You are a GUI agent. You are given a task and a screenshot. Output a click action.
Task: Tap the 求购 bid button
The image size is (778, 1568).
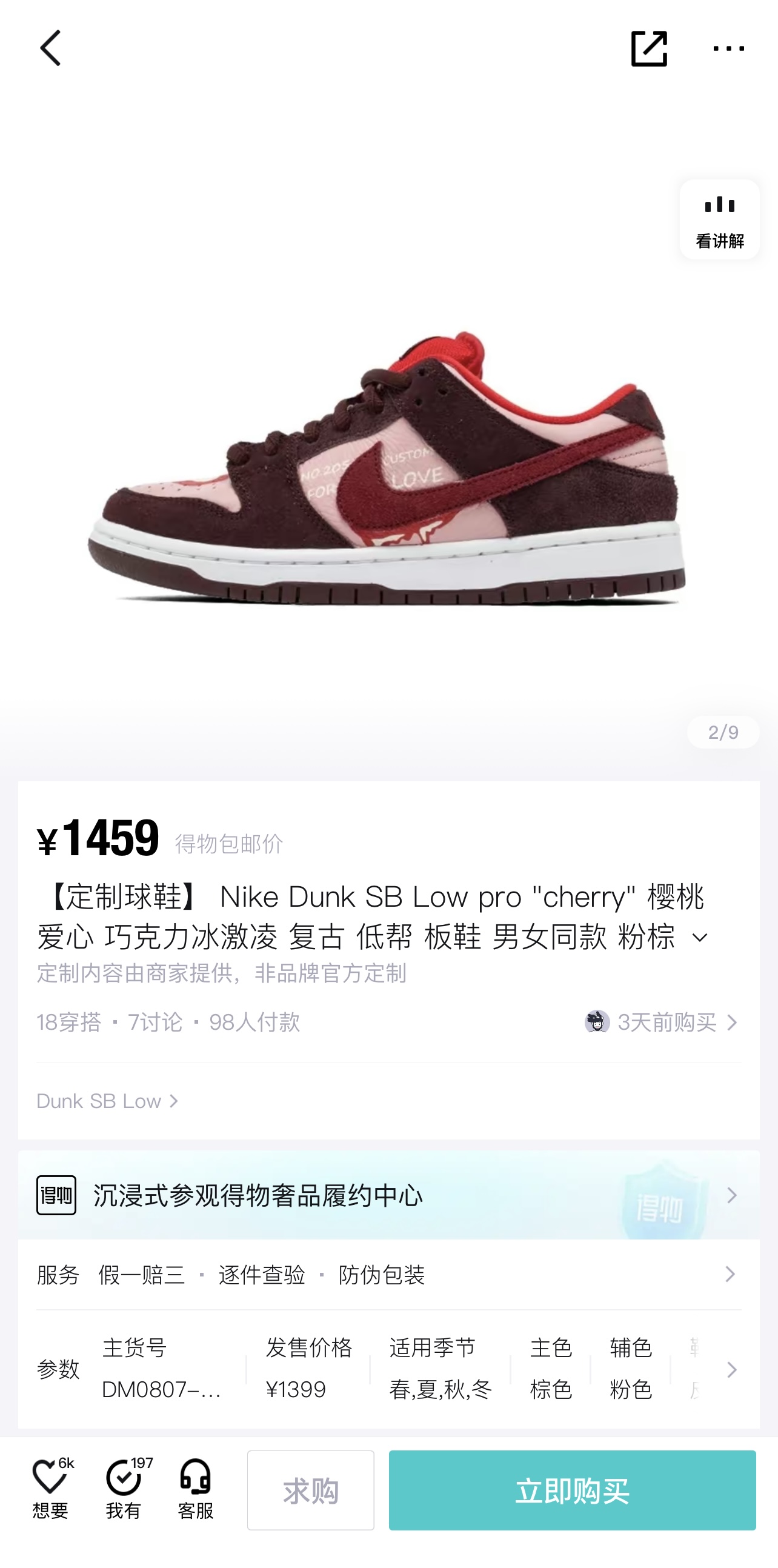click(x=310, y=1490)
